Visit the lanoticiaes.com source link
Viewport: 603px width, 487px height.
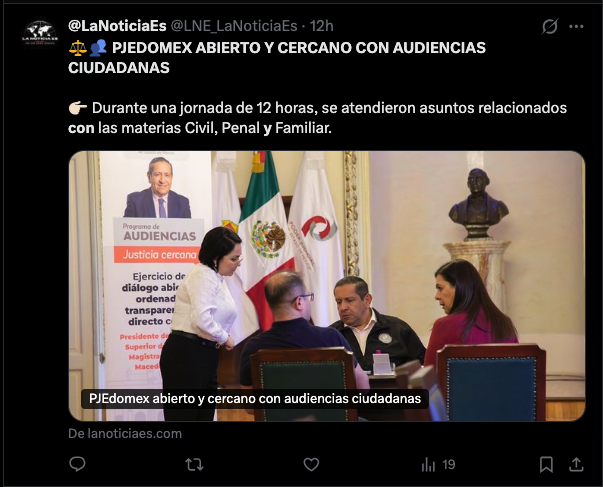[x=125, y=433]
